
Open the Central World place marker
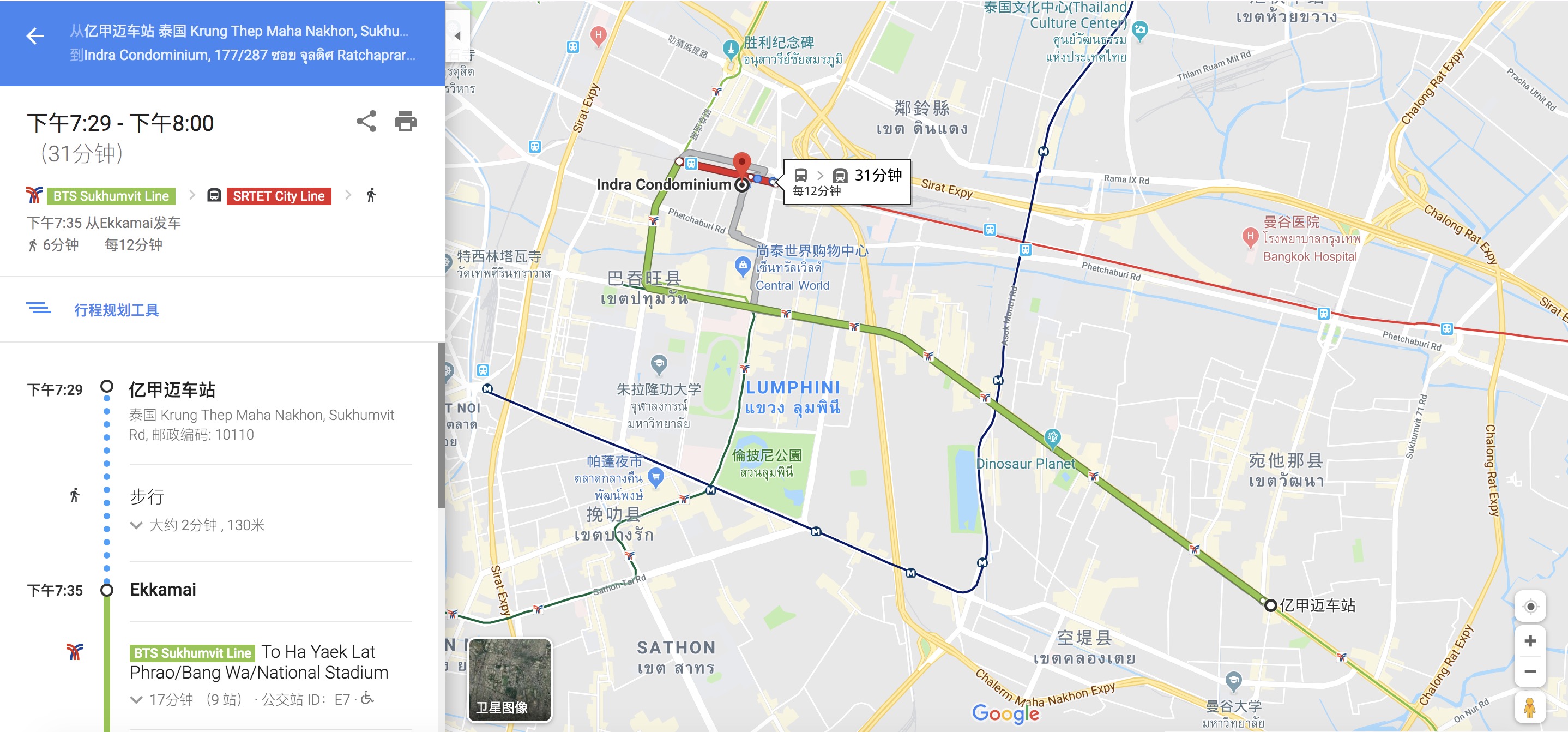pyautogui.click(x=742, y=266)
